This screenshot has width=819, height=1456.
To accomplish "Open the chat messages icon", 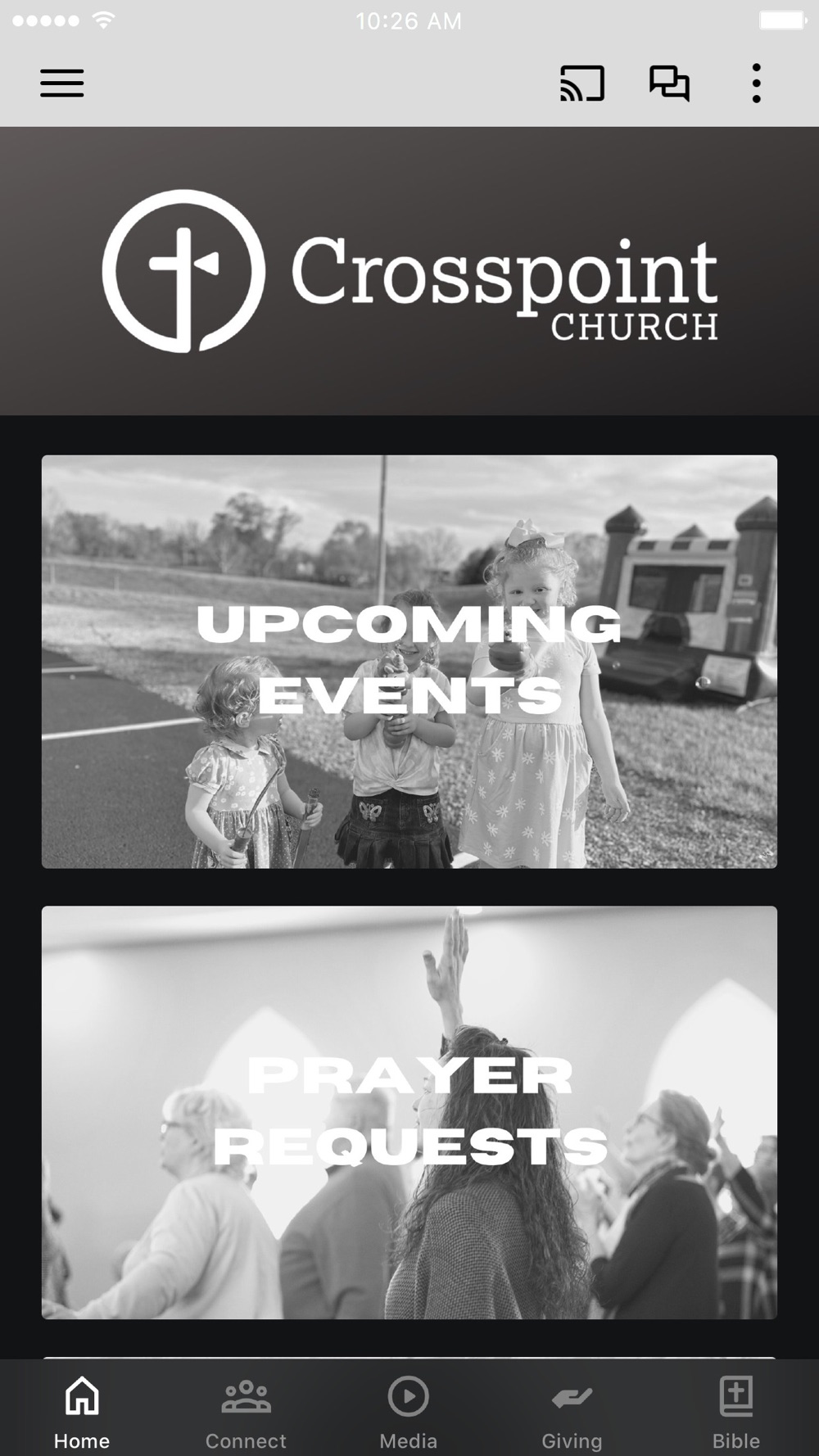I will (x=669, y=84).
